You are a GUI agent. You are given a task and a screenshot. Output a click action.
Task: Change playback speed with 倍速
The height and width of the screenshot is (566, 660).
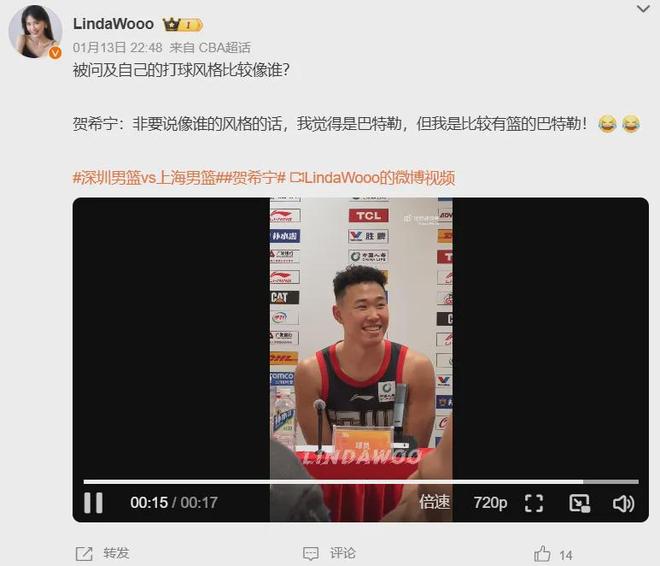pos(435,503)
